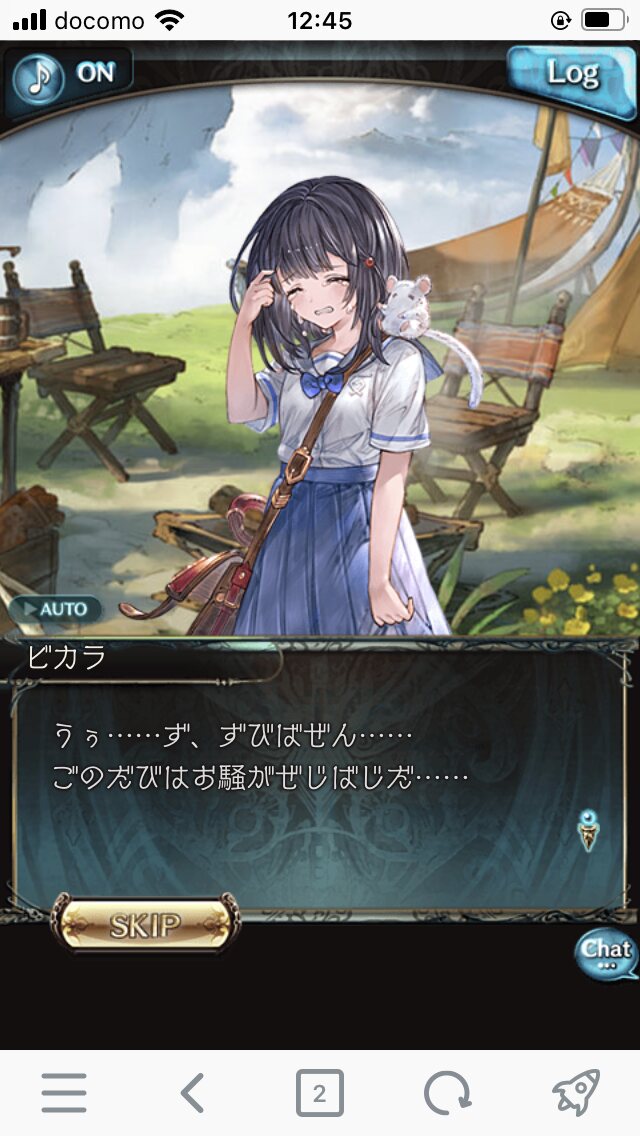
Task: Skip the story scene
Action: (x=146, y=925)
